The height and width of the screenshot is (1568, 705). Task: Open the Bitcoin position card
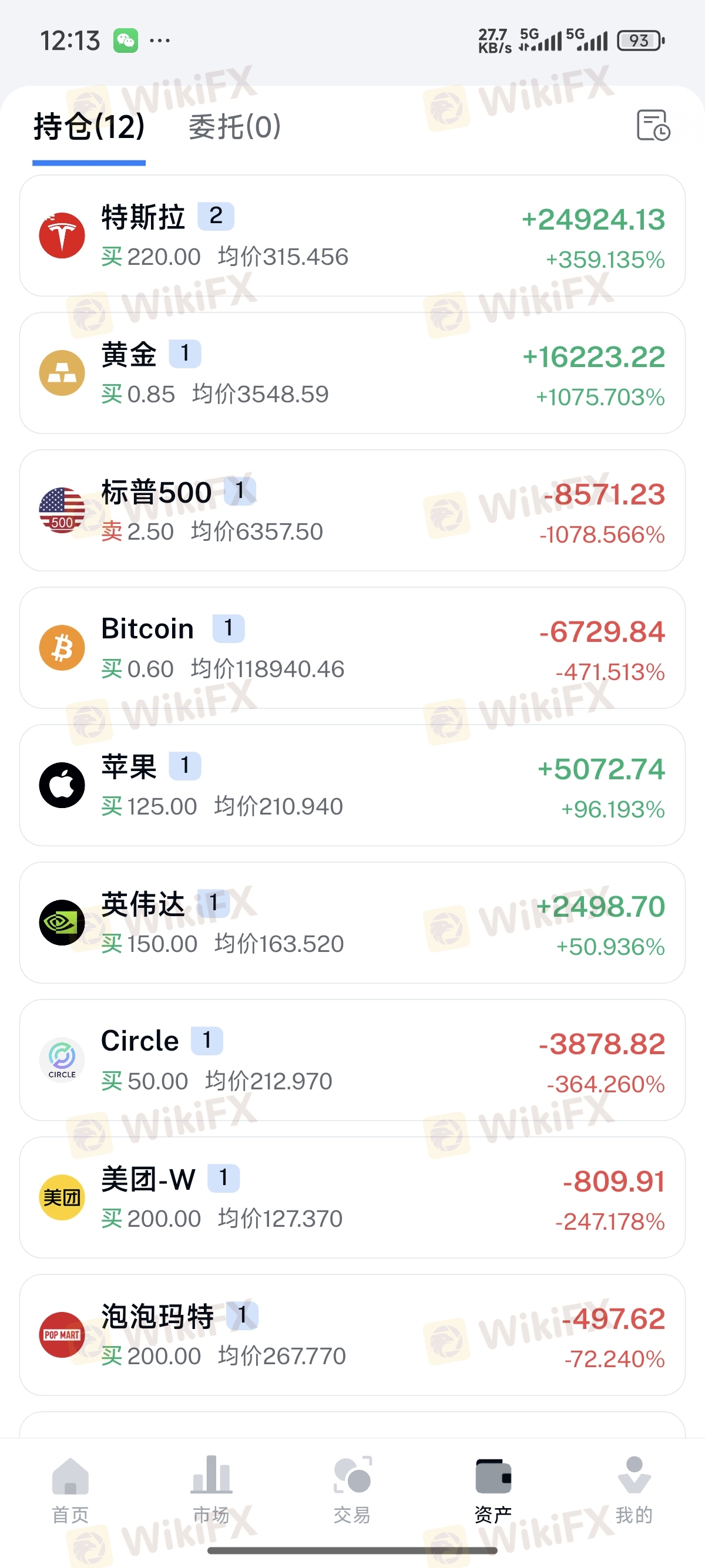[x=352, y=648]
